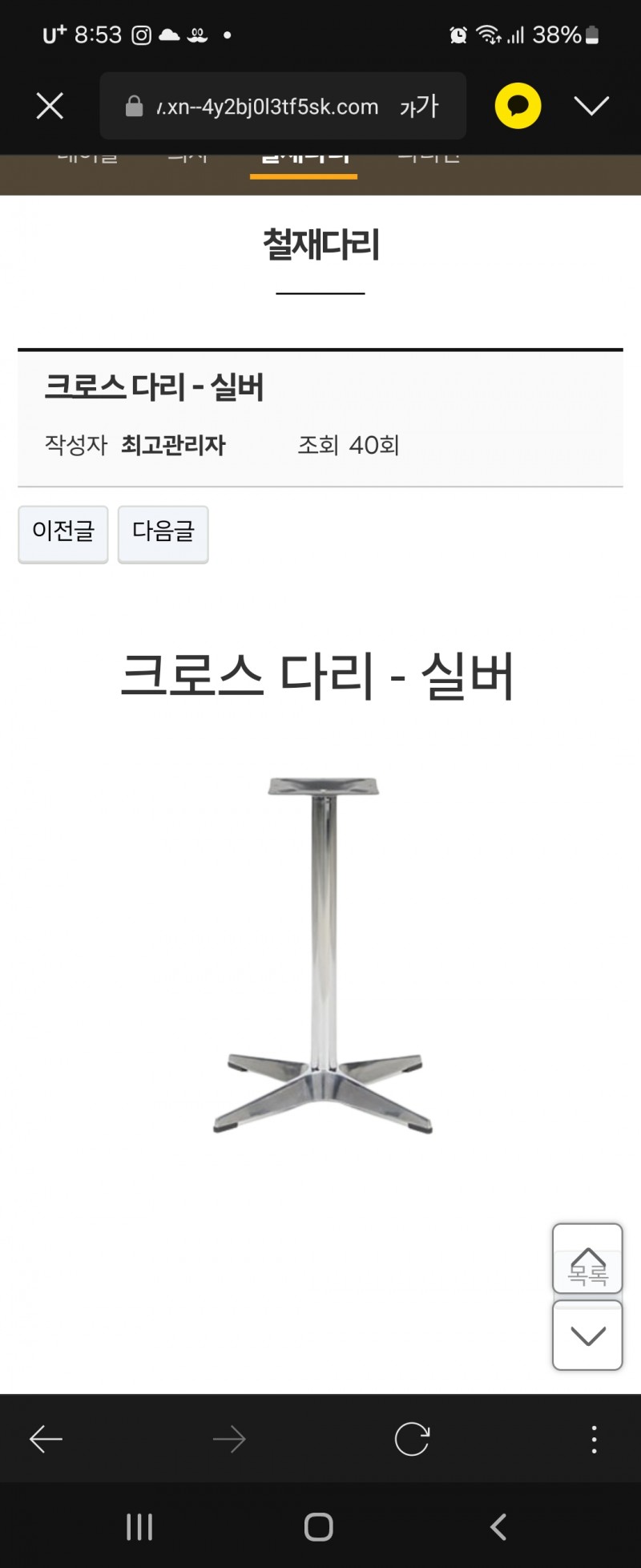Open recent apps from navigation bar
Screen dimensions: 641x1568
tap(139, 1526)
